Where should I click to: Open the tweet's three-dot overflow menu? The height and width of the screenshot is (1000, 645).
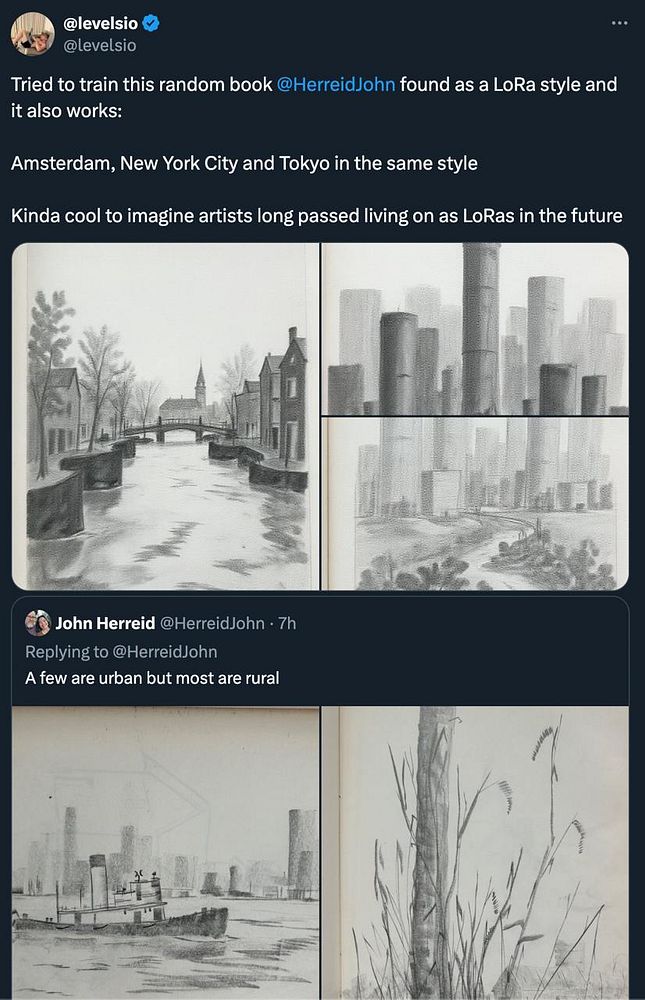pos(621,22)
